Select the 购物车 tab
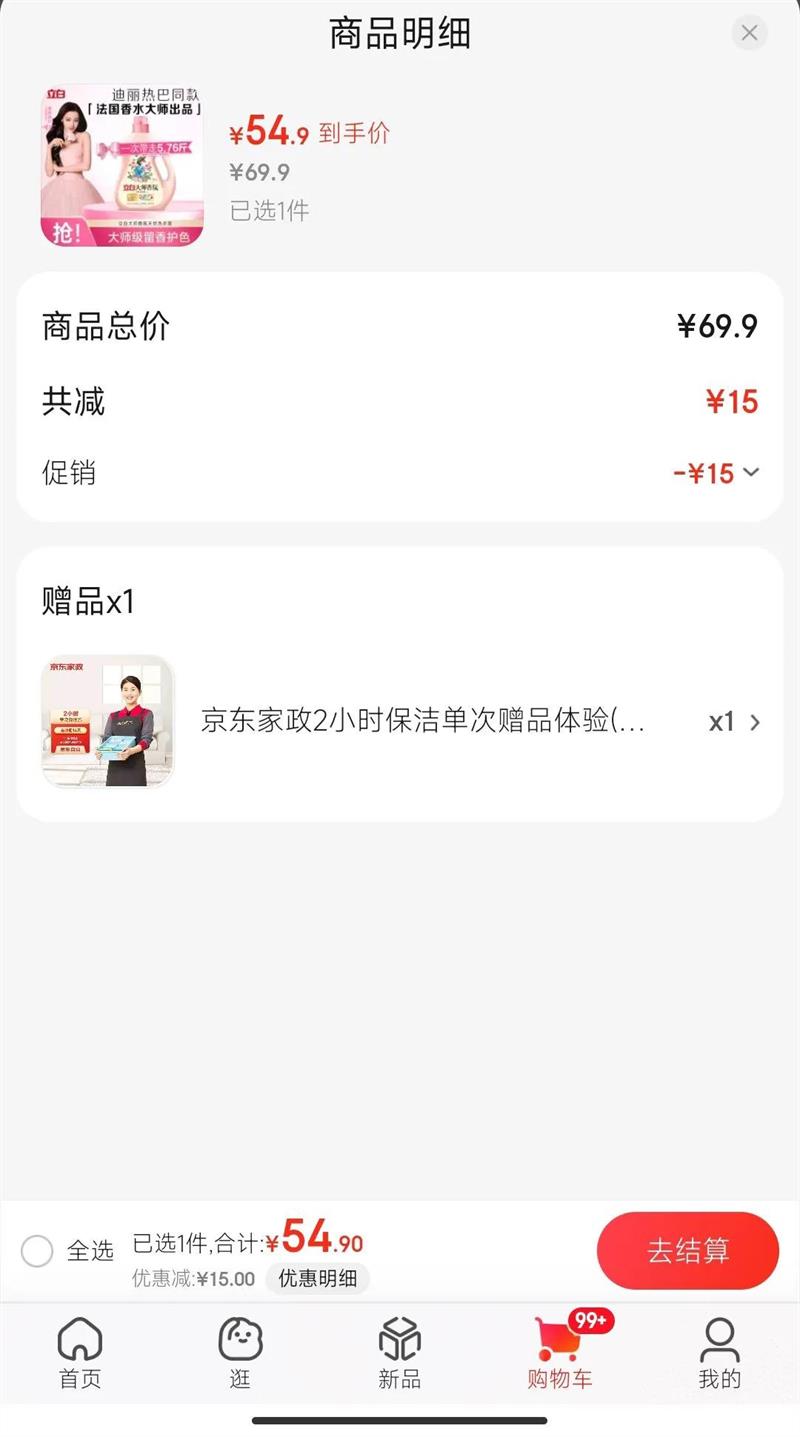800x1437 pixels. point(560,1353)
